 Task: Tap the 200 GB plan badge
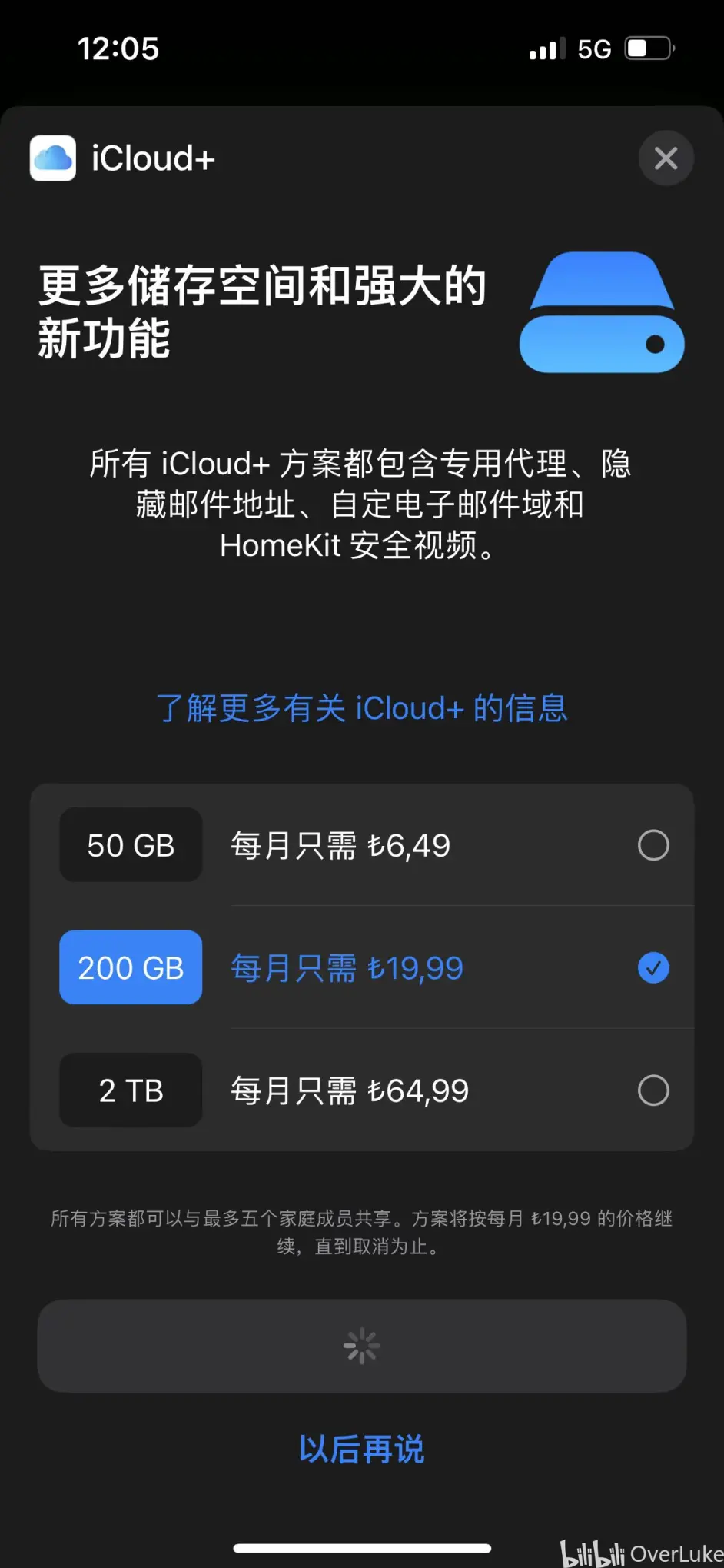pos(130,967)
